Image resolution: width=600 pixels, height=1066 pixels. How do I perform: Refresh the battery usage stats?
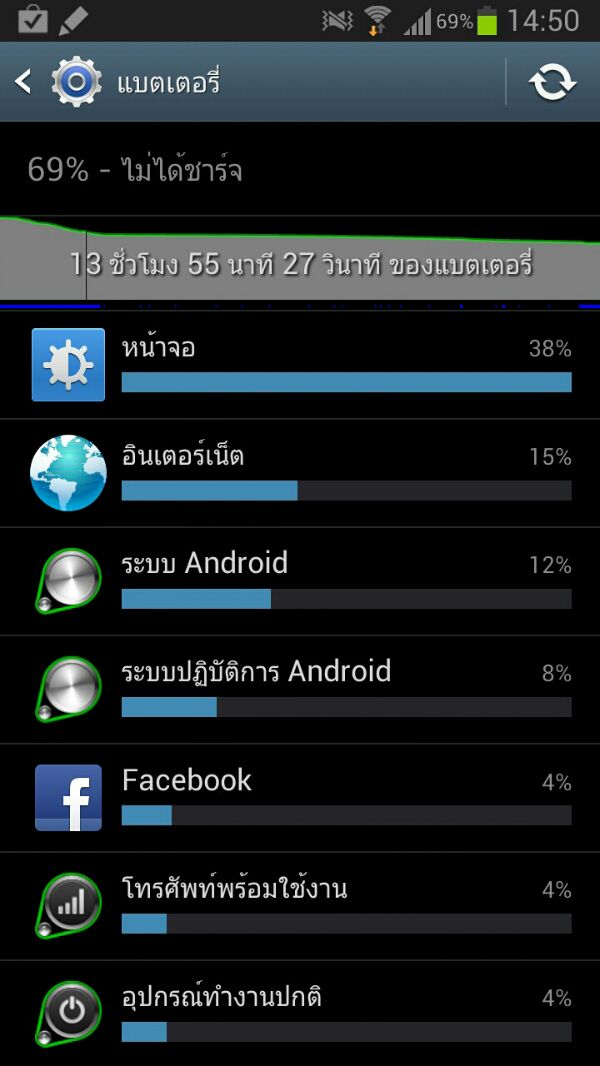(552, 82)
